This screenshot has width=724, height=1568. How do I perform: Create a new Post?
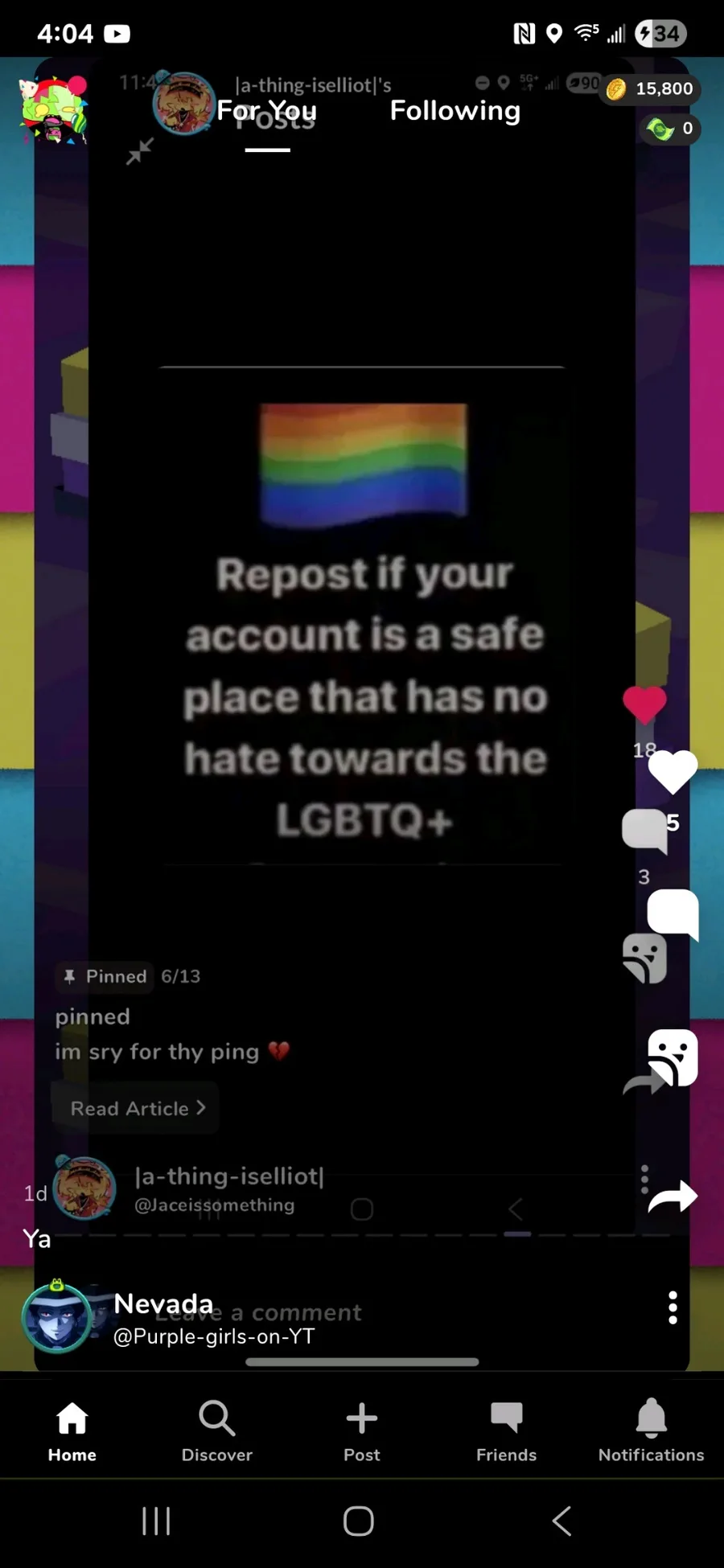click(361, 1432)
